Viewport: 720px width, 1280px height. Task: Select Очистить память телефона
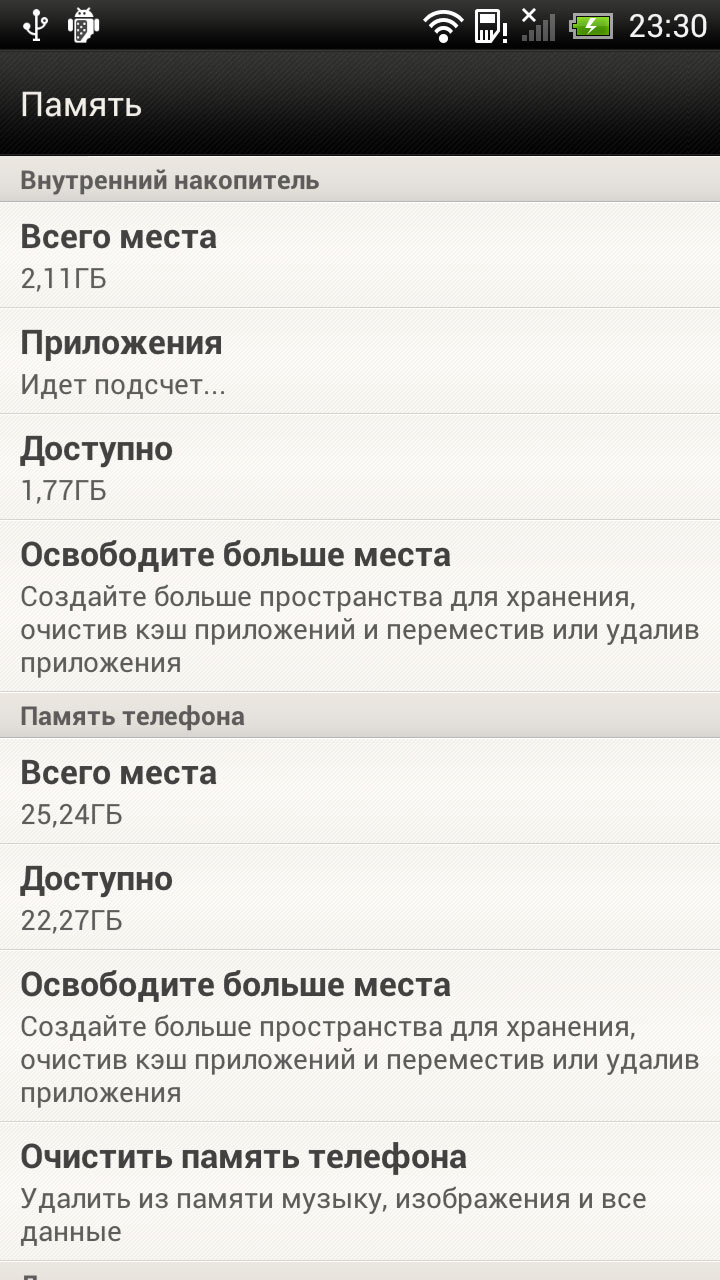[x=360, y=1192]
